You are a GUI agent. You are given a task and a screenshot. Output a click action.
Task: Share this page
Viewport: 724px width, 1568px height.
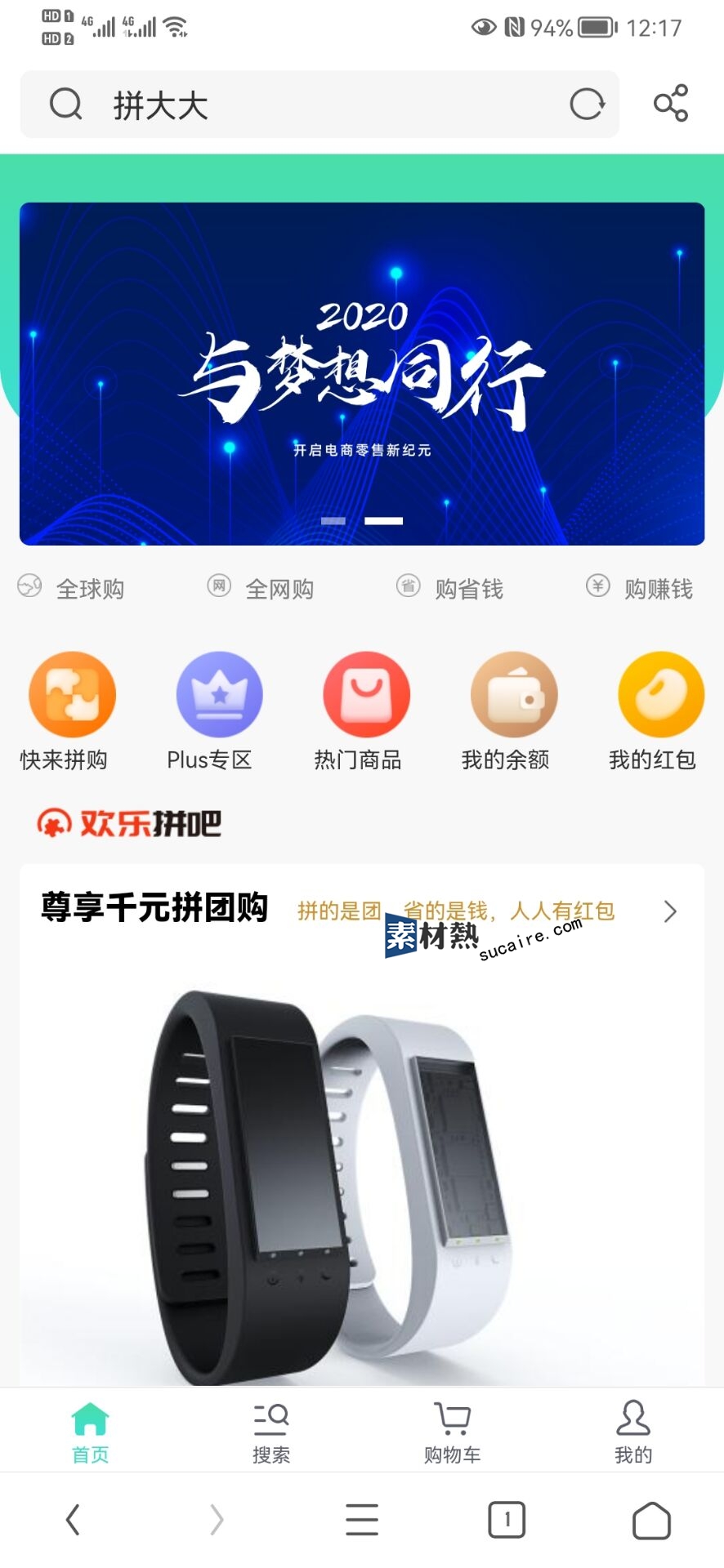pos(671,104)
